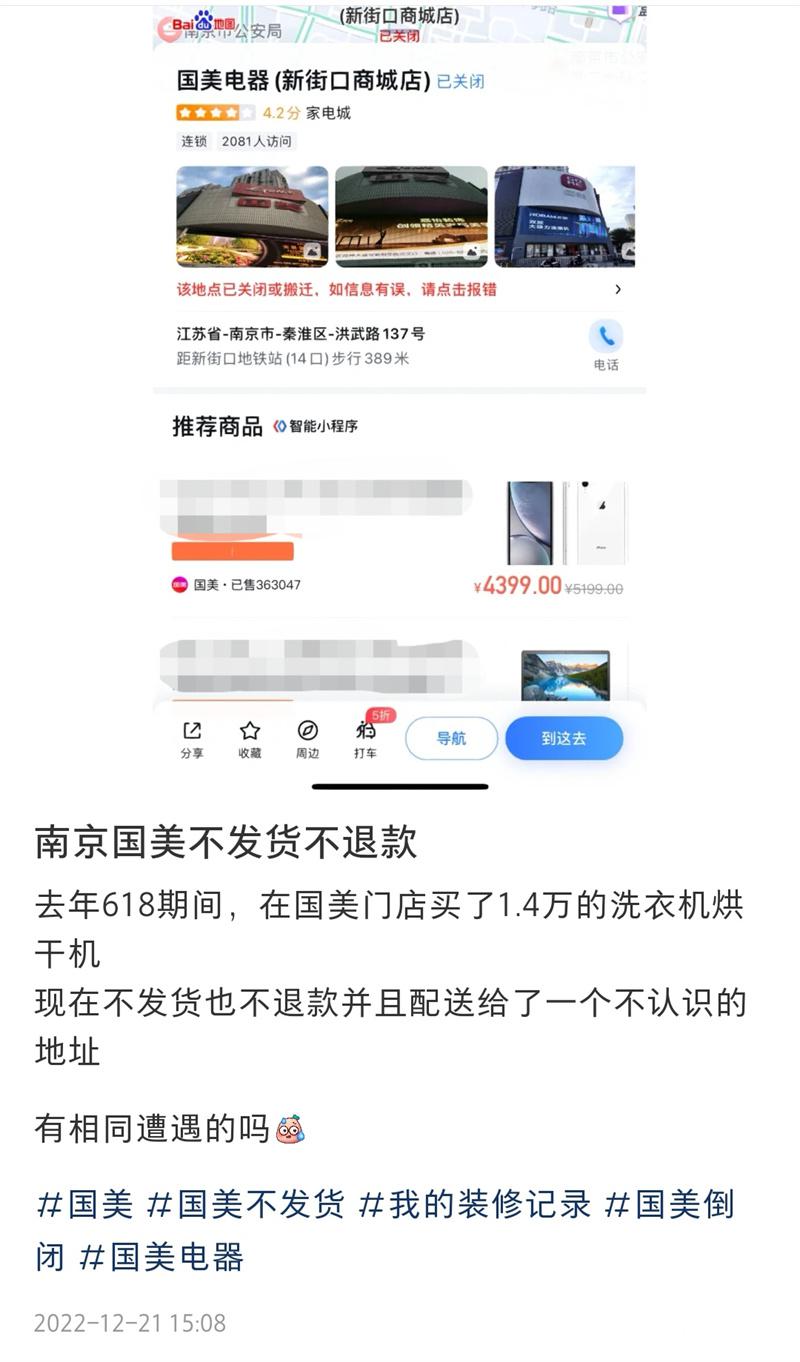The height and width of the screenshot is (1362, 800).
Task: Open the #国美电器 hashtag
Action: [x=161, y=1256]
